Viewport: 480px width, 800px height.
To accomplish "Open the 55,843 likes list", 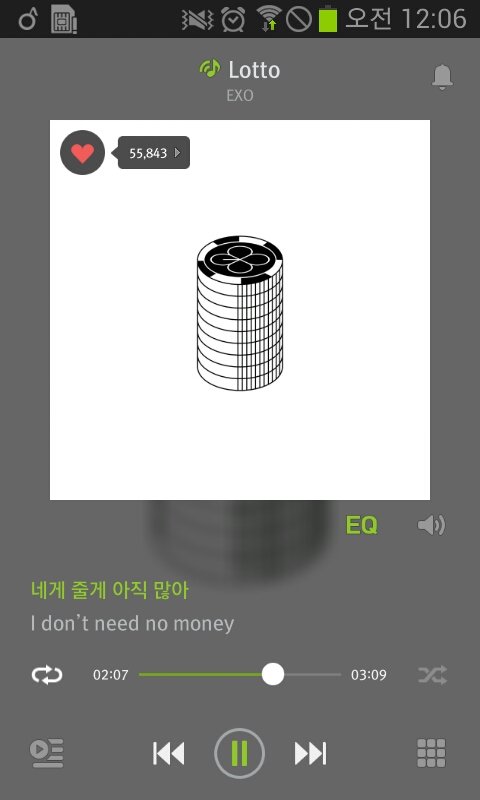I will tap(153, 153).
